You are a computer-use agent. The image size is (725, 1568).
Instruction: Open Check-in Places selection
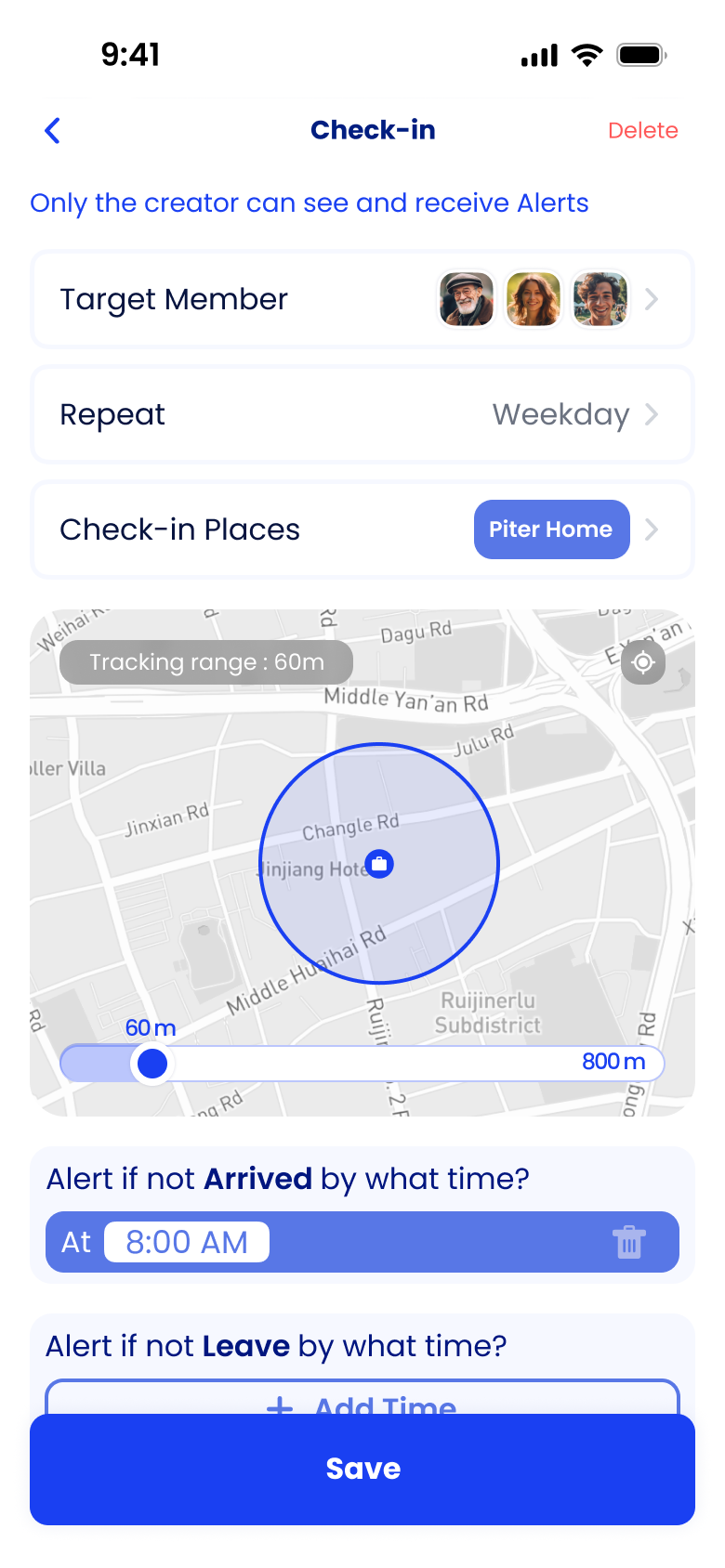tap(362, 529)
